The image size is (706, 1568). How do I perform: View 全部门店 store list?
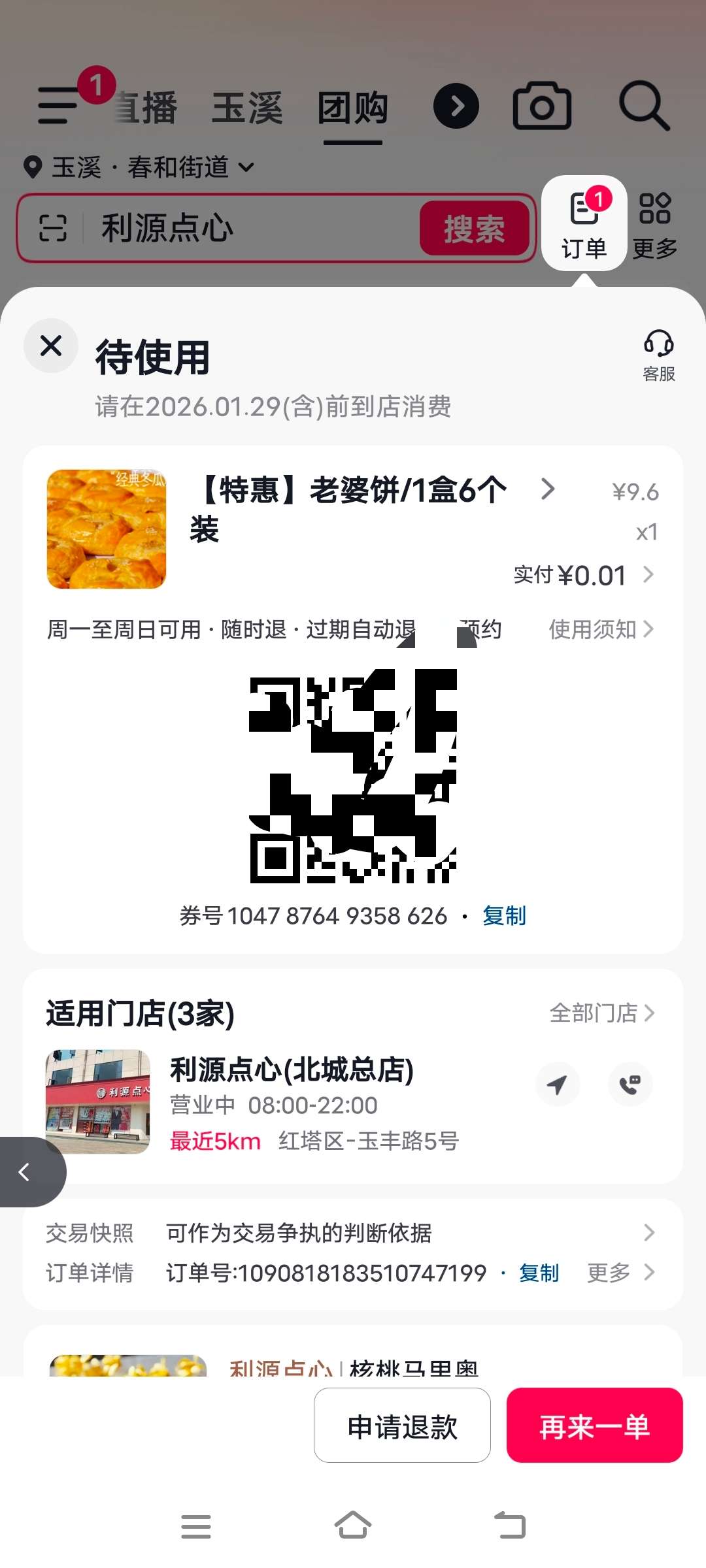(601, 1013)
